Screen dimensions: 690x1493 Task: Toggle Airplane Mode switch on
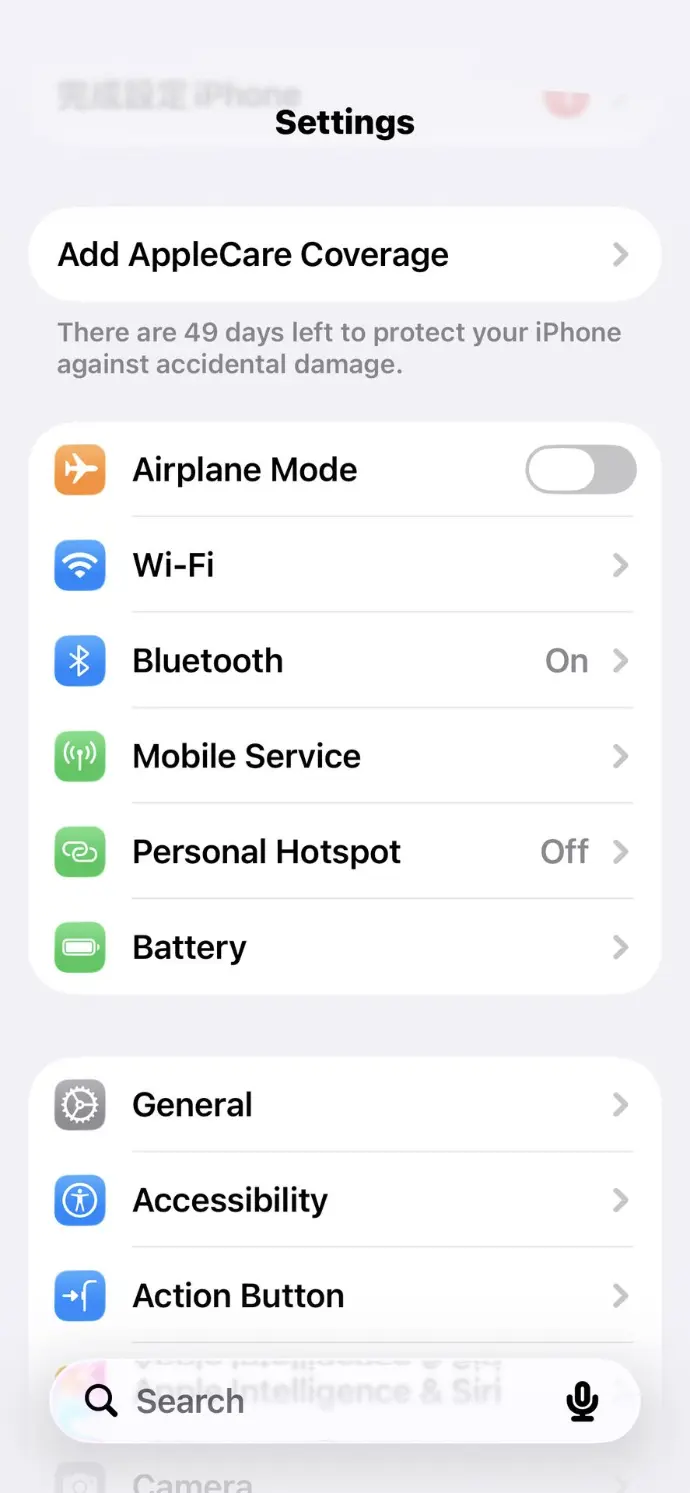pyautogui.click(x=581, y=470)
